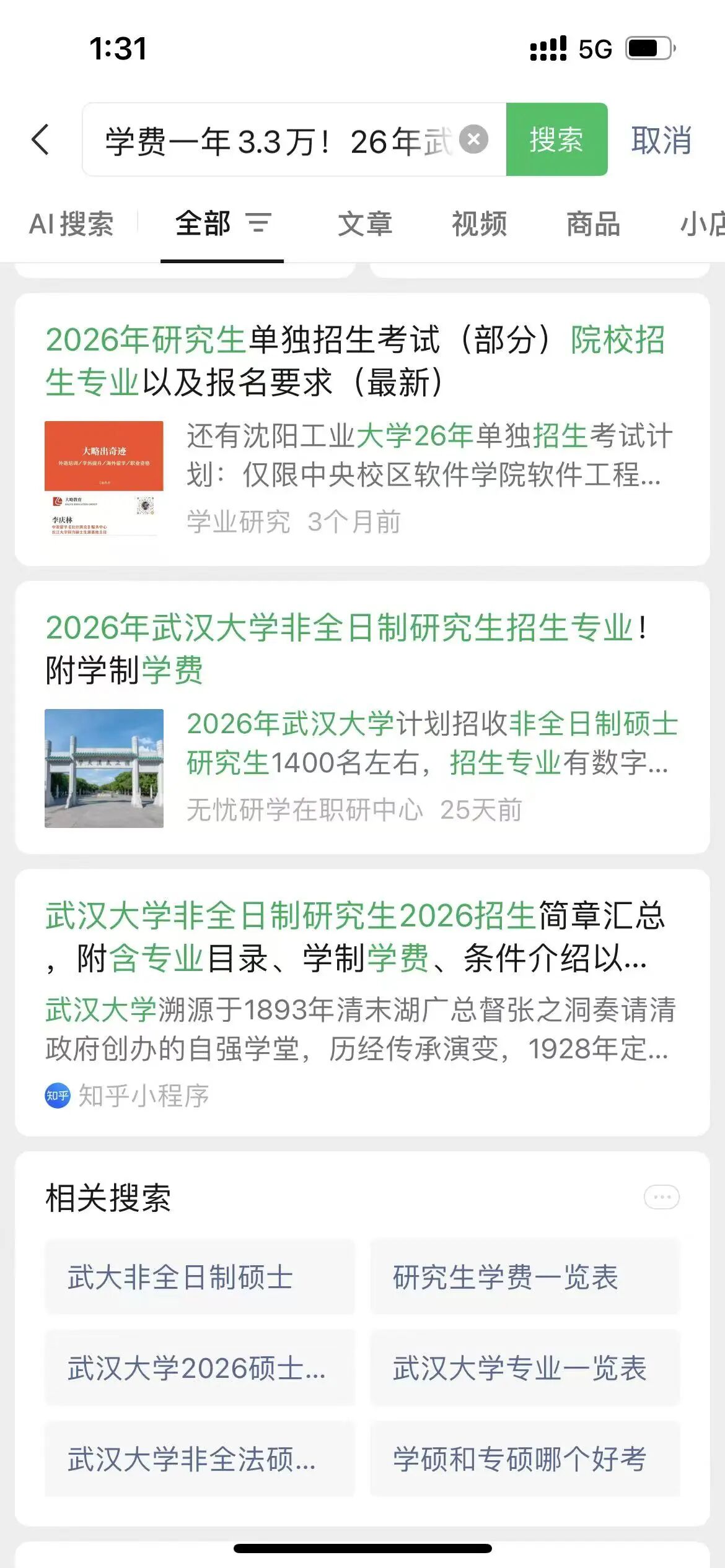Switch to the 商品 tab
This screenshot has width=725, height=1568.
coord(593,224)
